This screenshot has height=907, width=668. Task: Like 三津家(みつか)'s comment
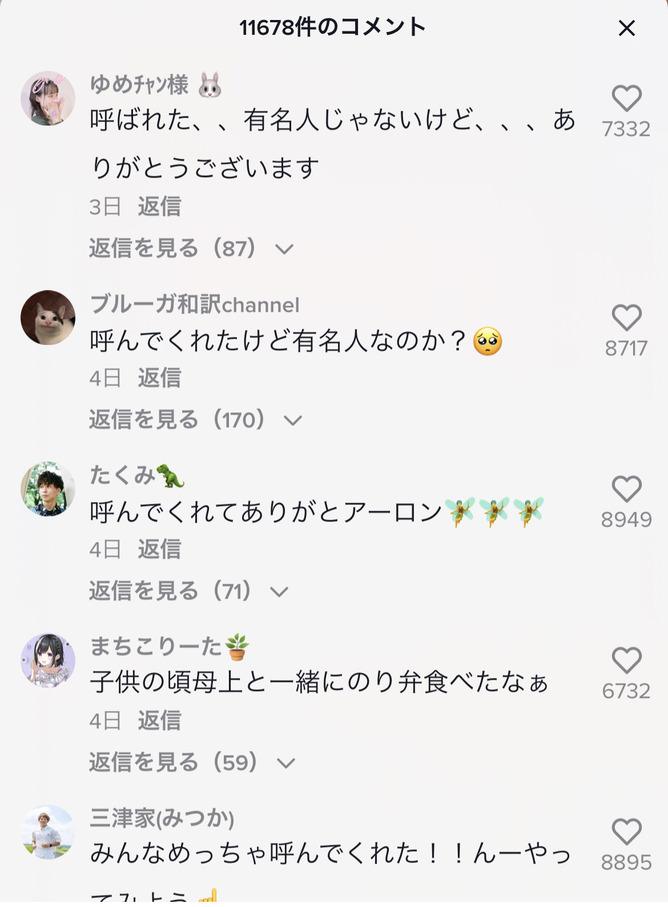click(626, 832)
